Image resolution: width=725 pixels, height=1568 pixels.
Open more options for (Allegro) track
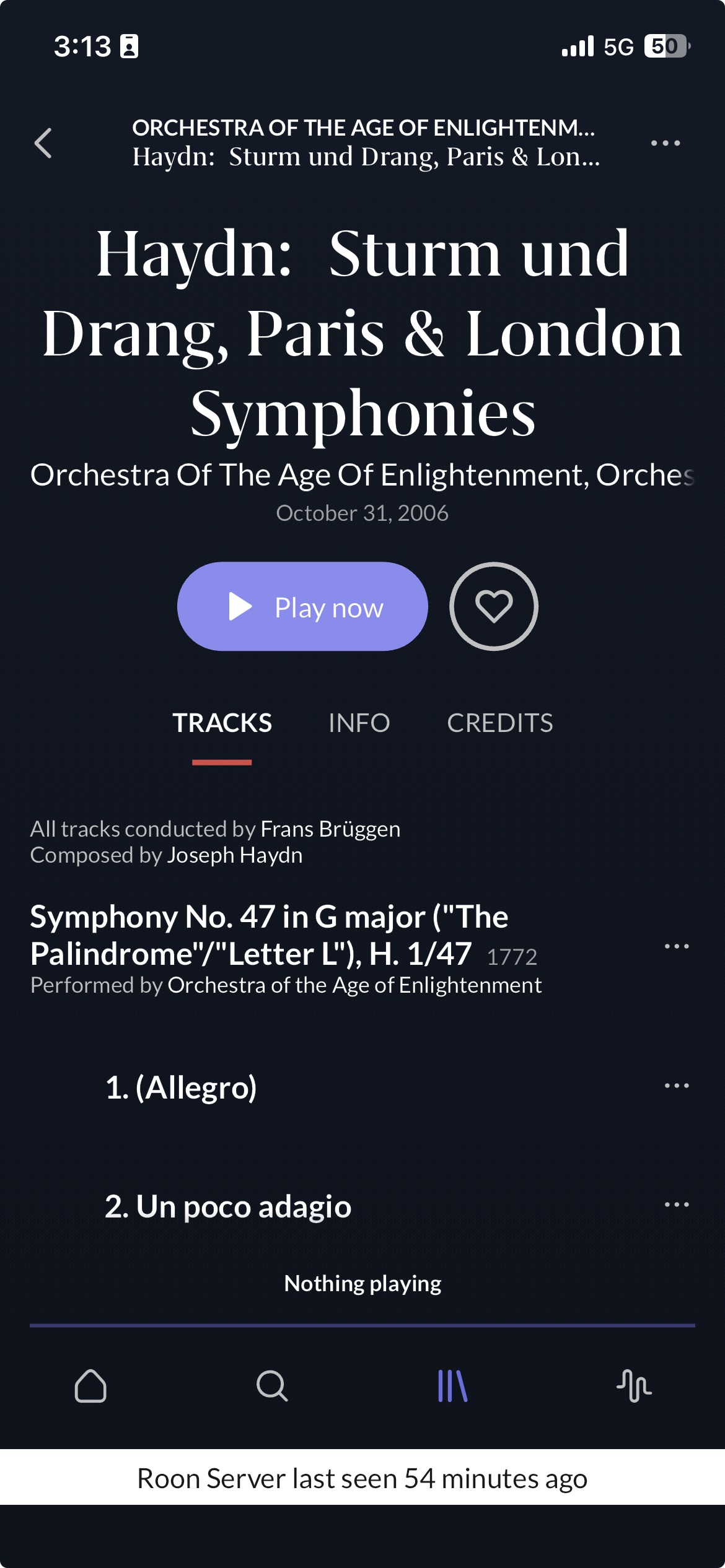(677, 1086)
